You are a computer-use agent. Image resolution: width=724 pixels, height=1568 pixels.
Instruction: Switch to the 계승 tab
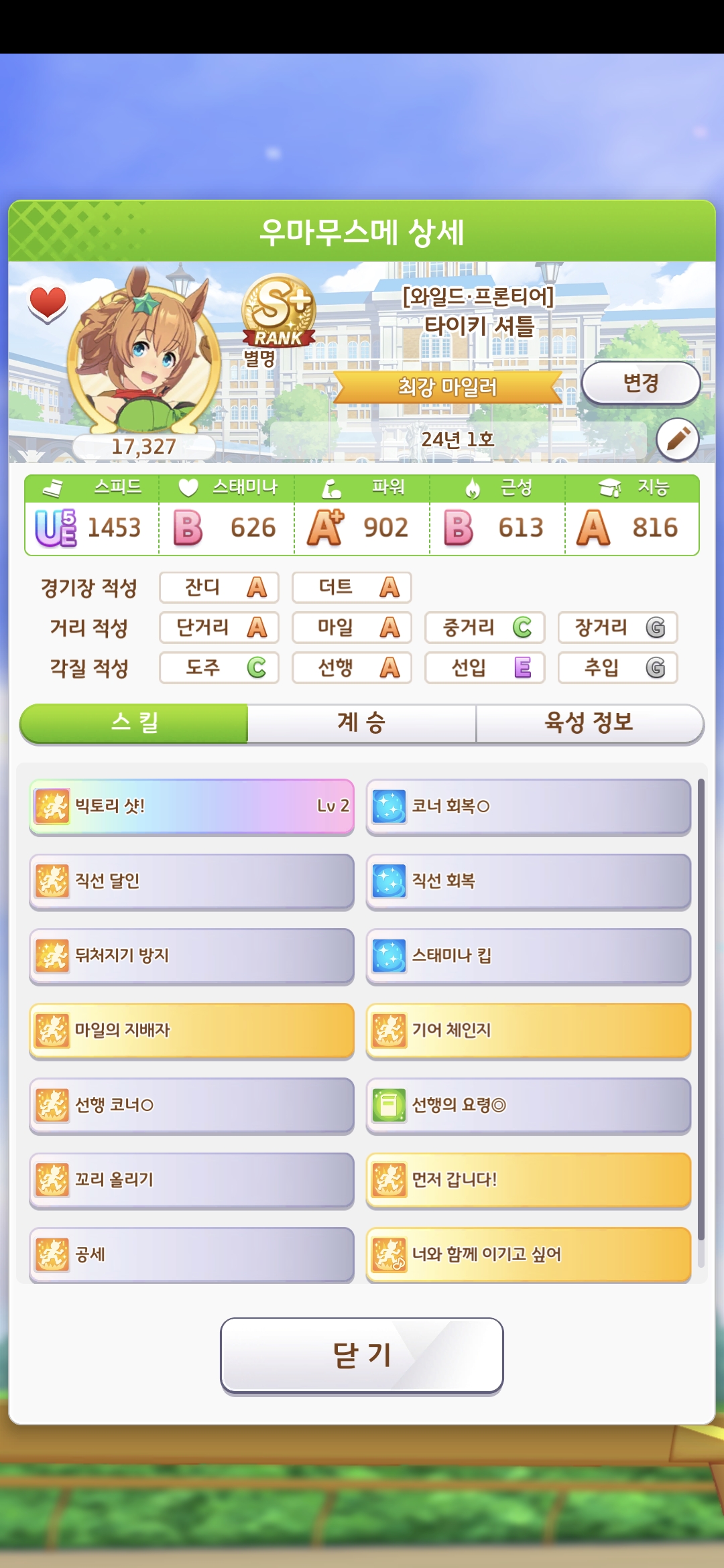point(361,723)
